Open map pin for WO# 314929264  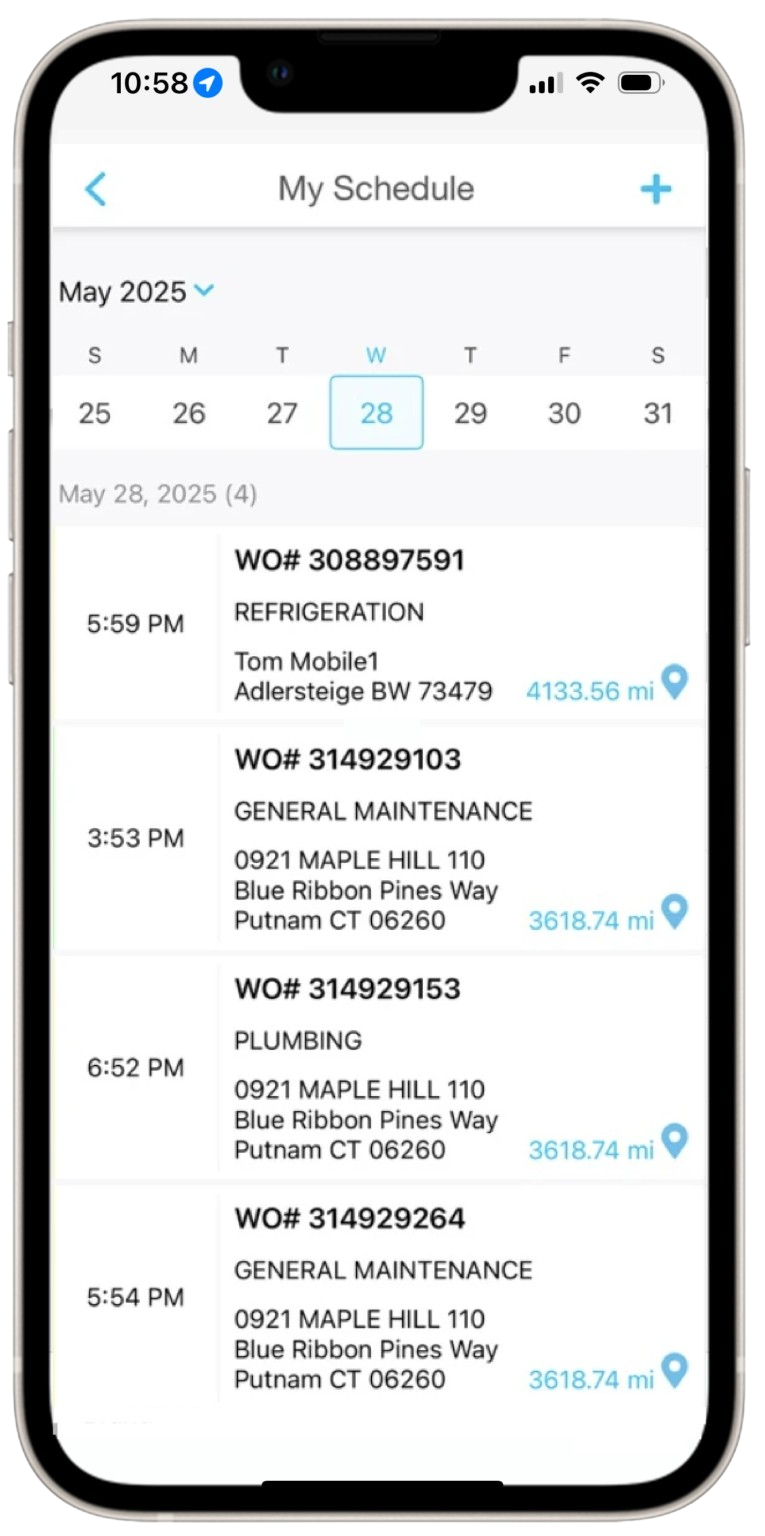(x=676, y=1372)
